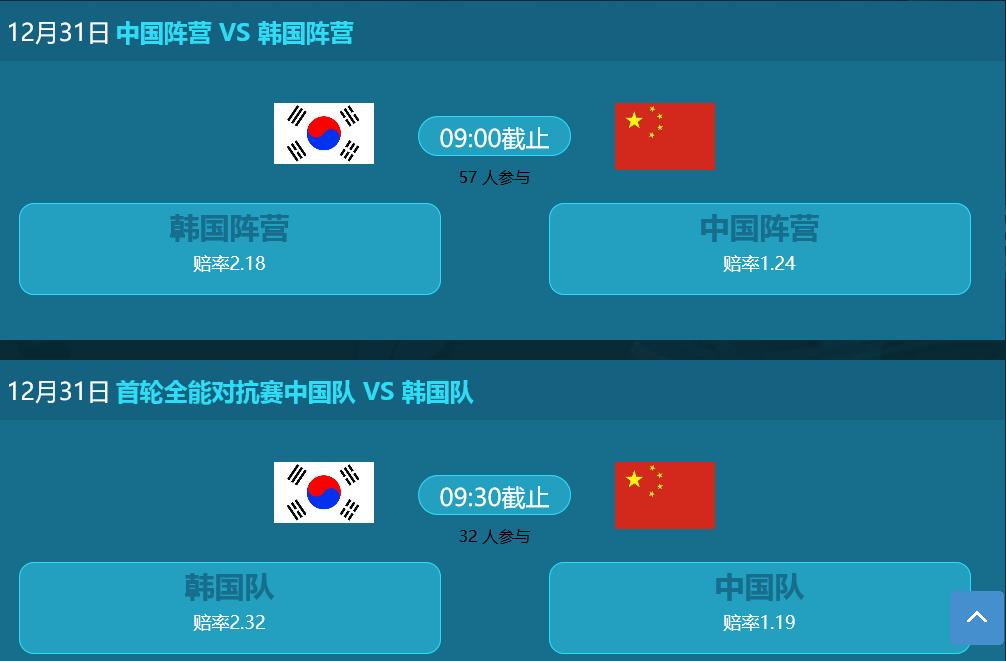Image resolution: width=1006 pixels, height=661 pixels.
Task: Bet on 韩国阵营 at odds 2.18
Action: tap(229, 248)
